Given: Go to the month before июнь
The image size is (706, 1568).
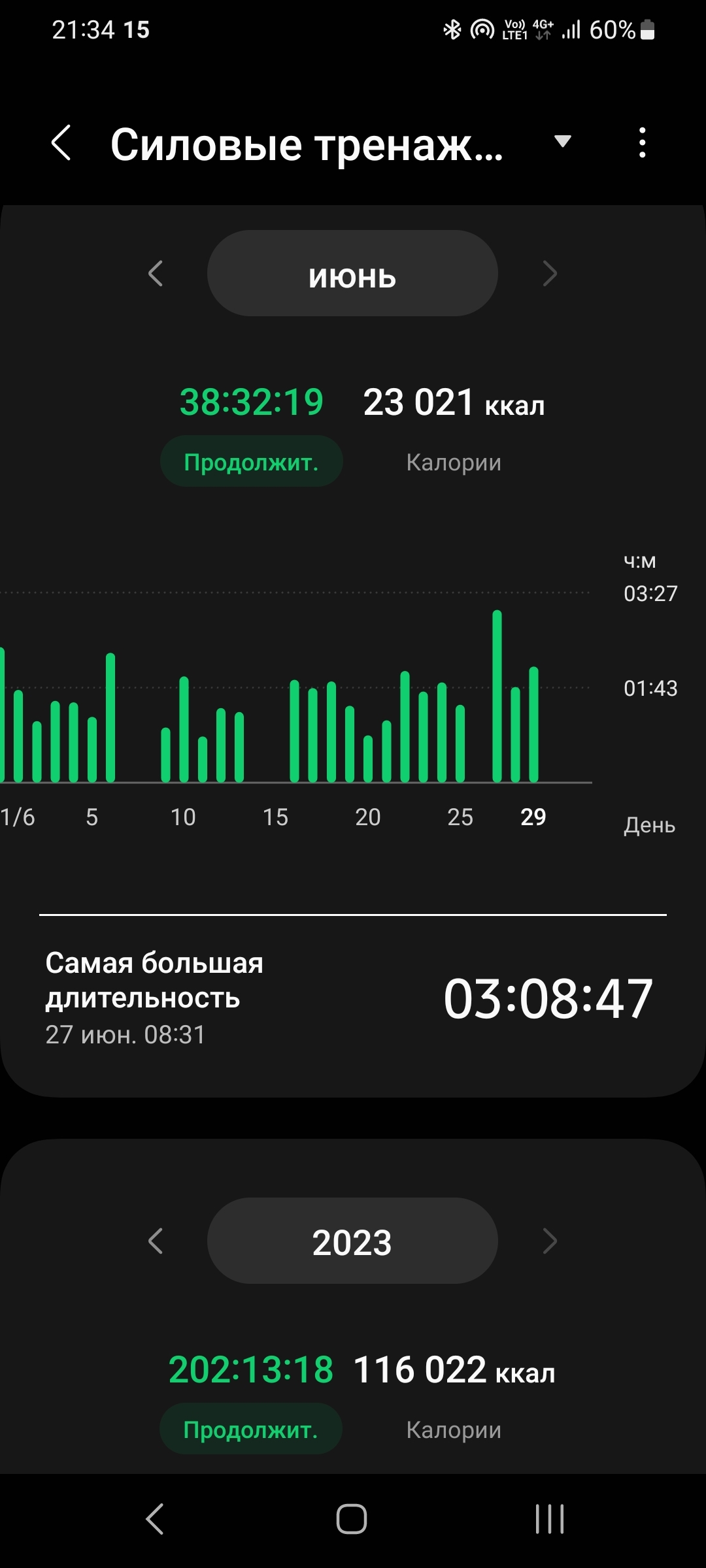Looking at the screenshot, I should 156,274.
